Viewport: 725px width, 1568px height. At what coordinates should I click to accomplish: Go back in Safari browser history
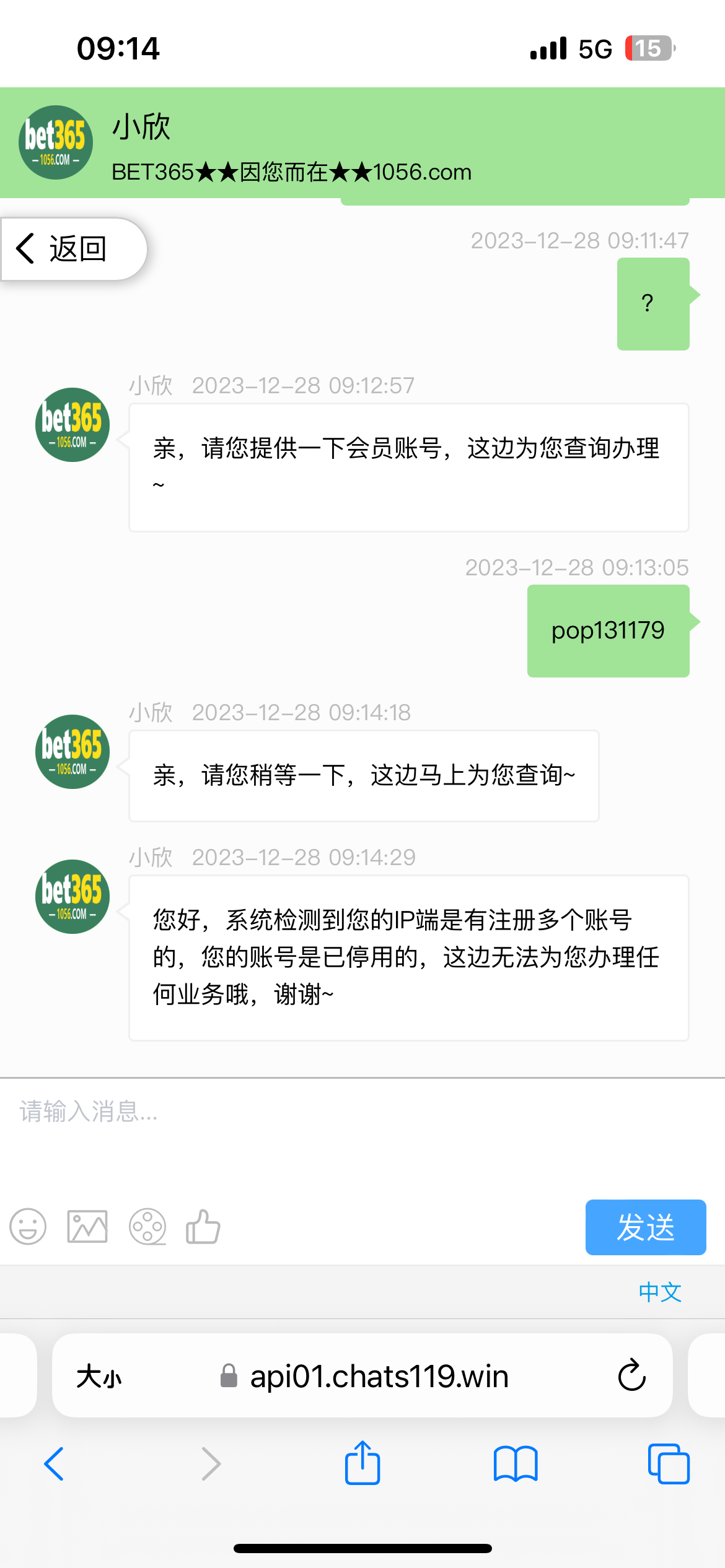[55, 1464]
